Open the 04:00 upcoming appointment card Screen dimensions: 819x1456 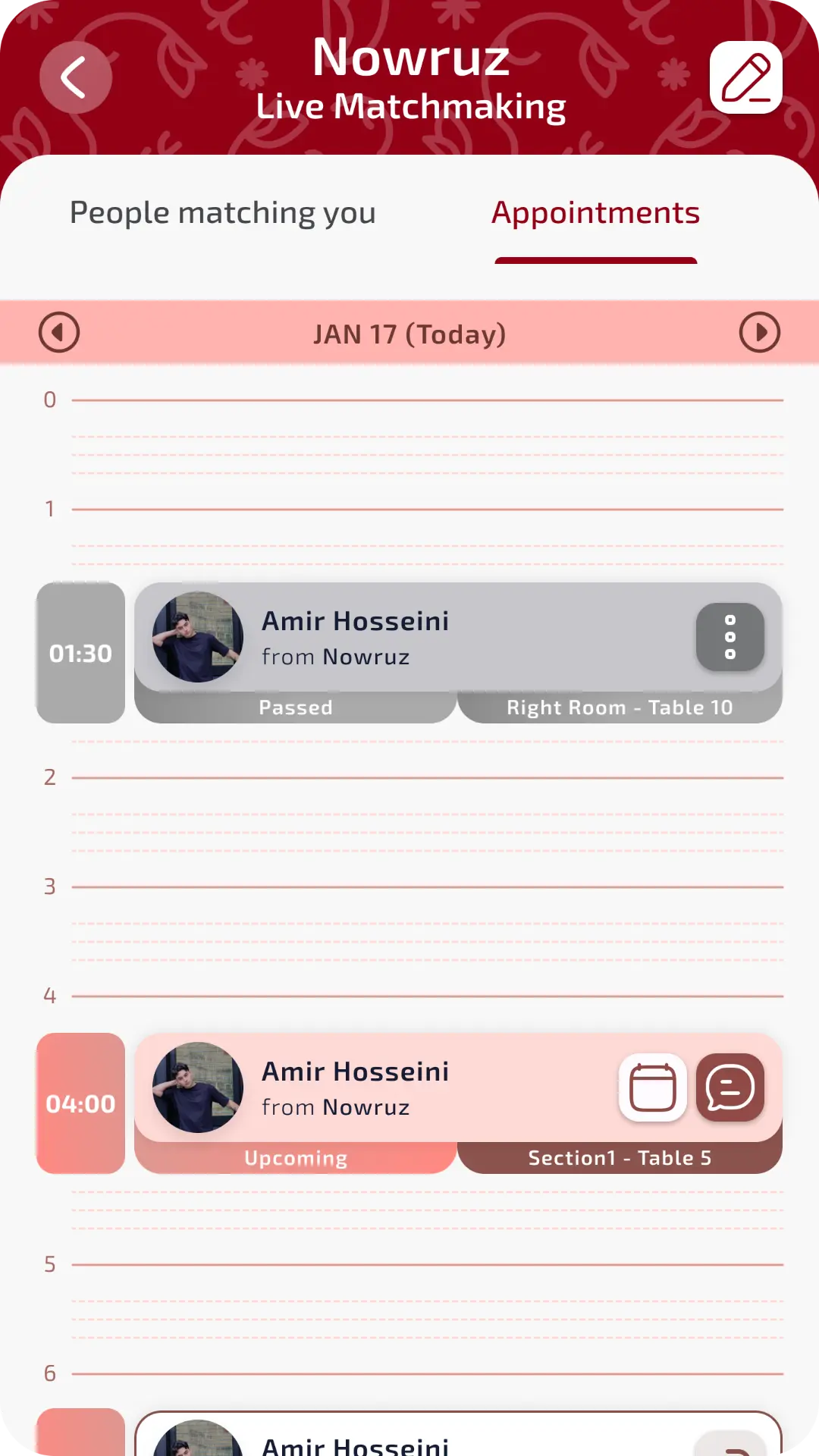click(409, 1089)
